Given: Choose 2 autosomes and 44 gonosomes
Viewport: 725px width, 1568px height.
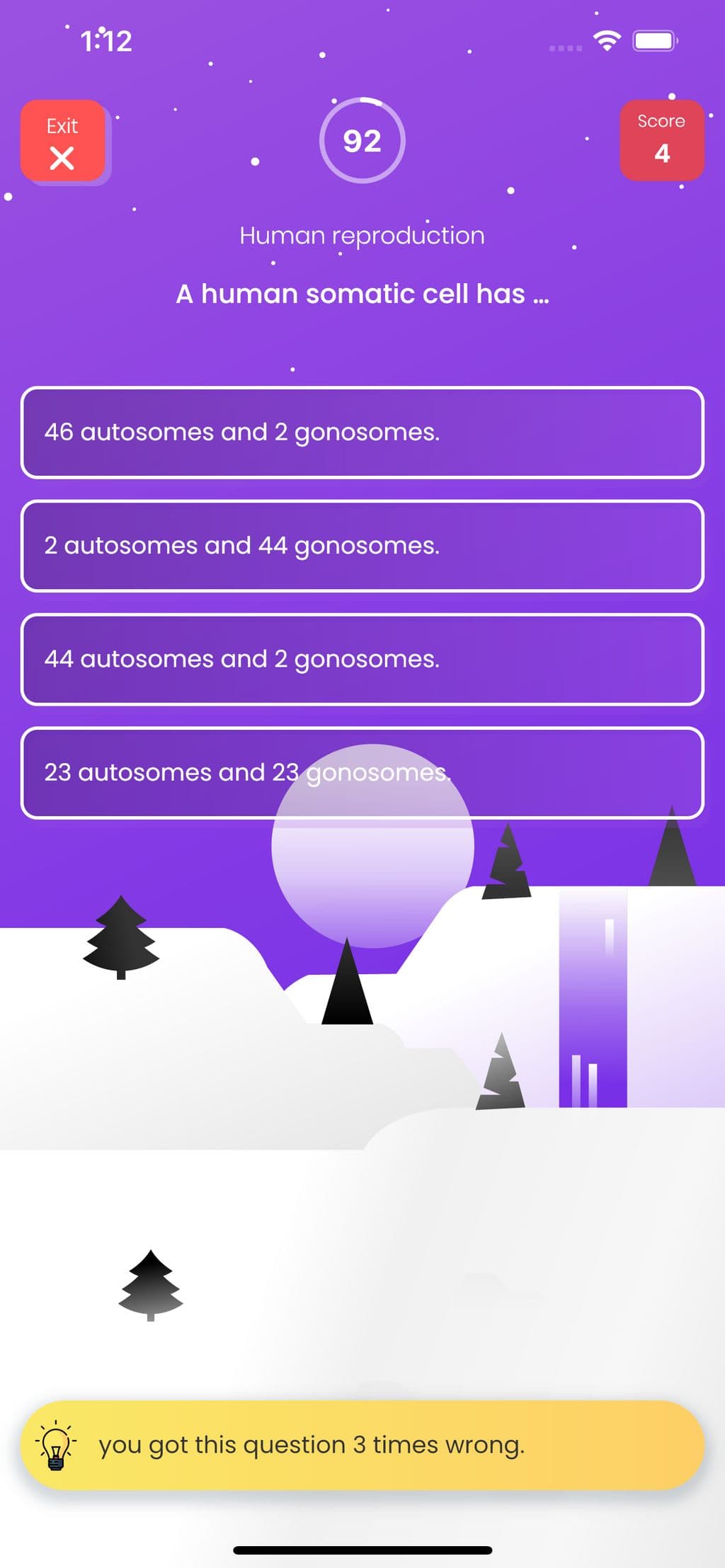Looking at the screenshot, I should click(x=362, y=546).
